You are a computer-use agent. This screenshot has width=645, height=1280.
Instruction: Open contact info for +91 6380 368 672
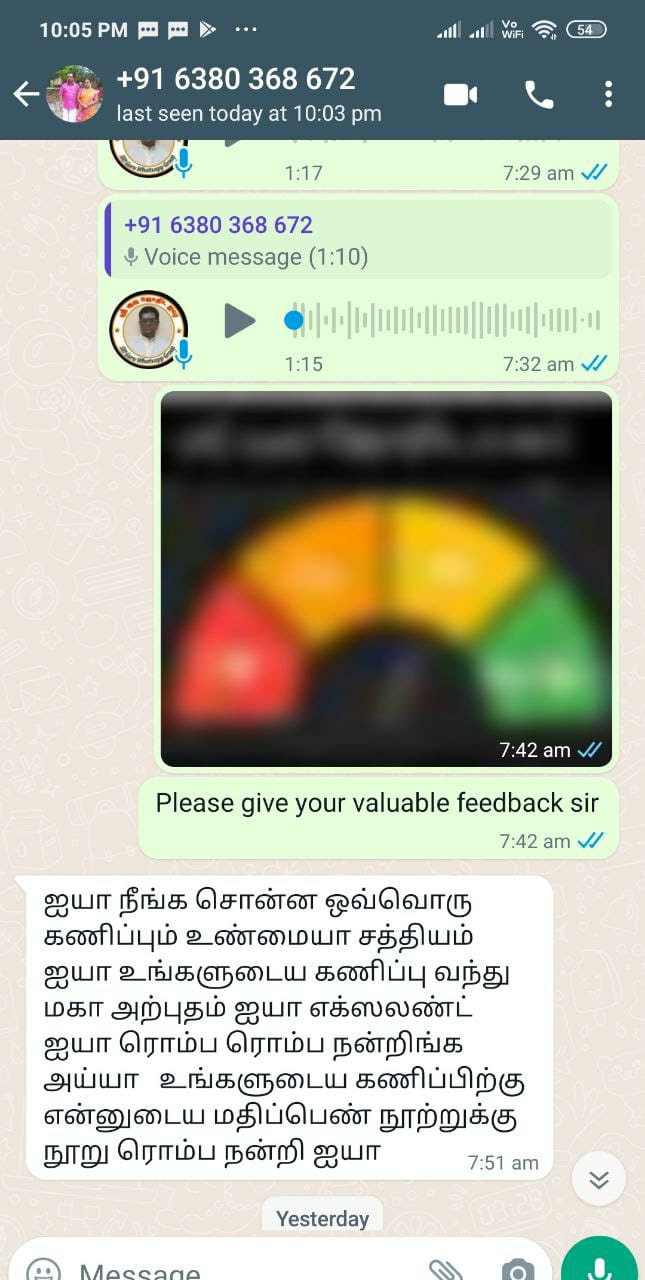pos(236,94)
